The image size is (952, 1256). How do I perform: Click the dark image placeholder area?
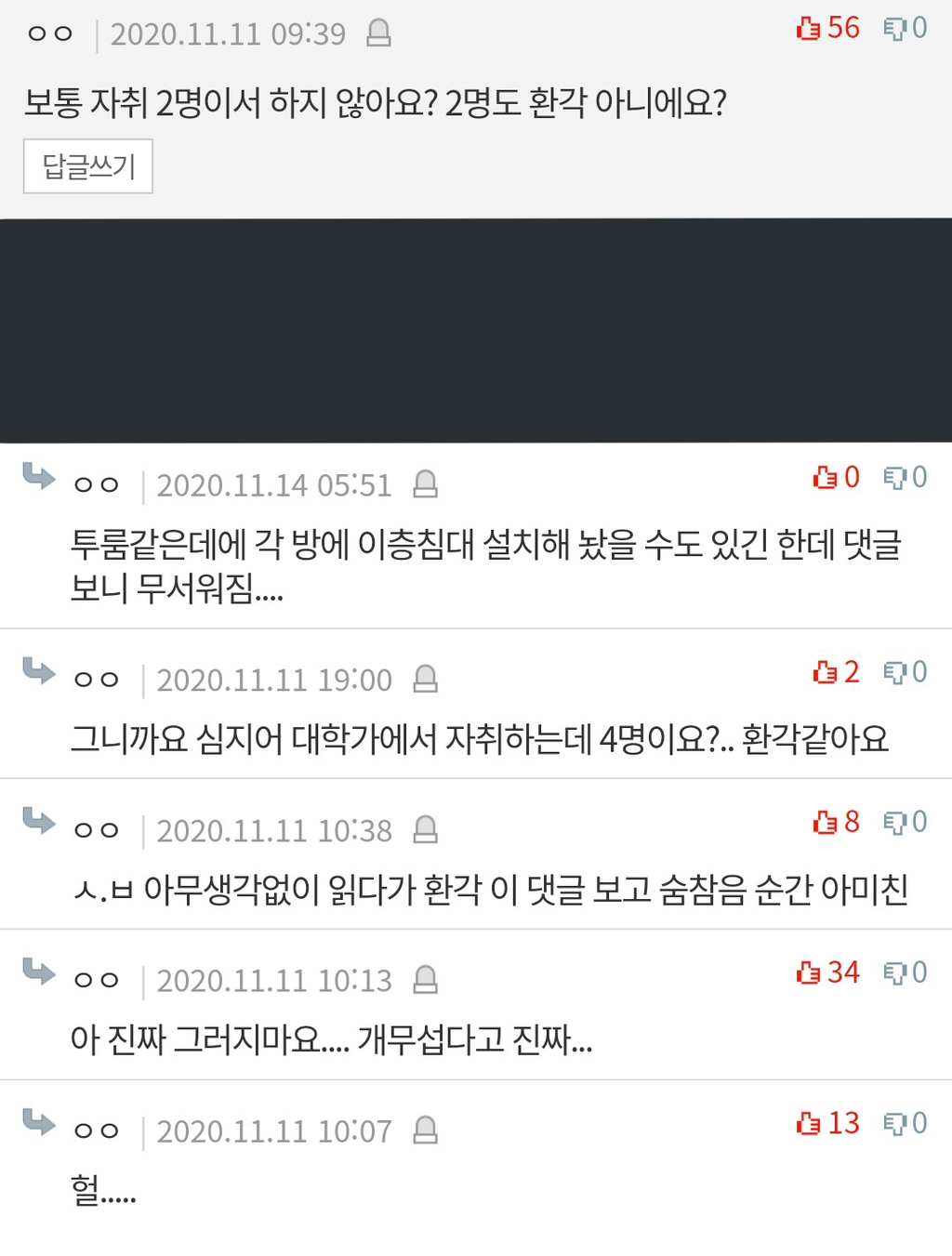tap(476, 328)
